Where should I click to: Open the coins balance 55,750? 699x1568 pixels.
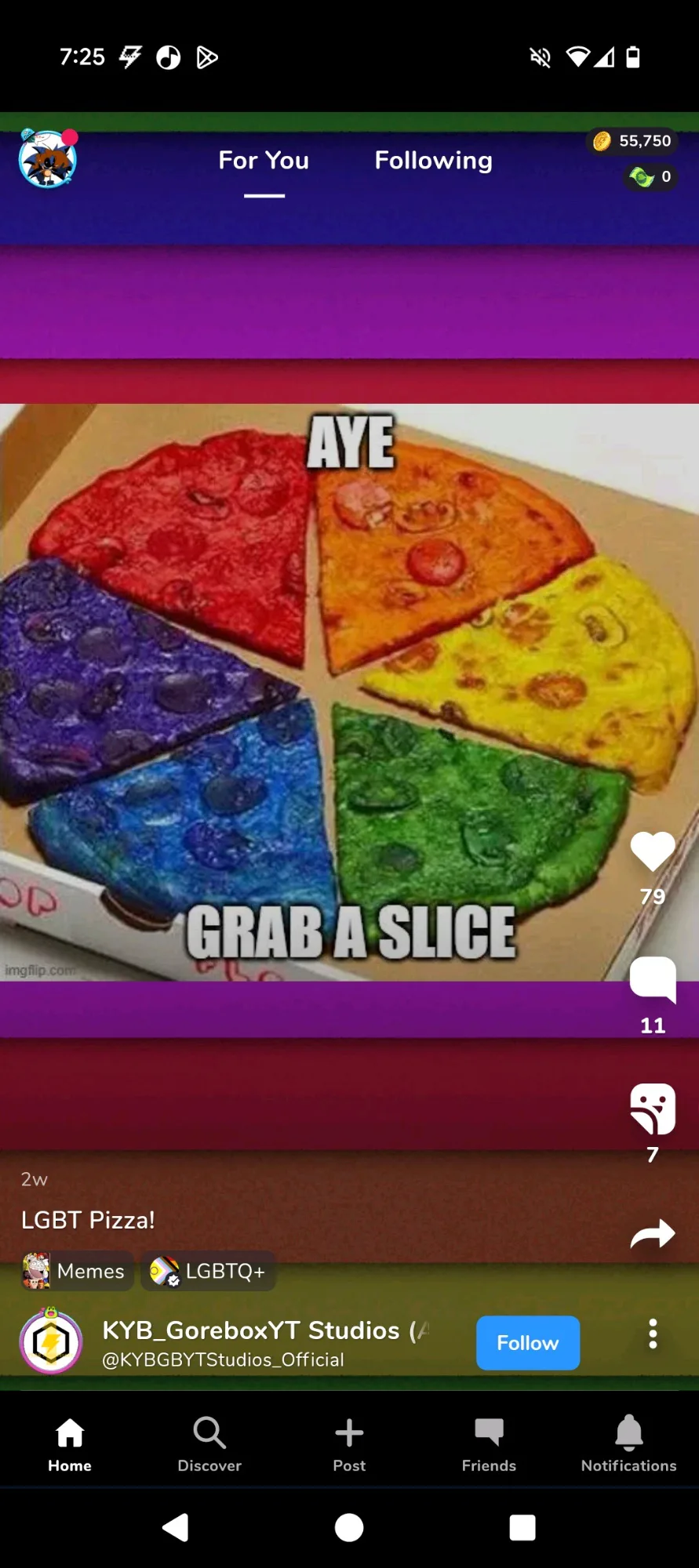tap(632, 141)
